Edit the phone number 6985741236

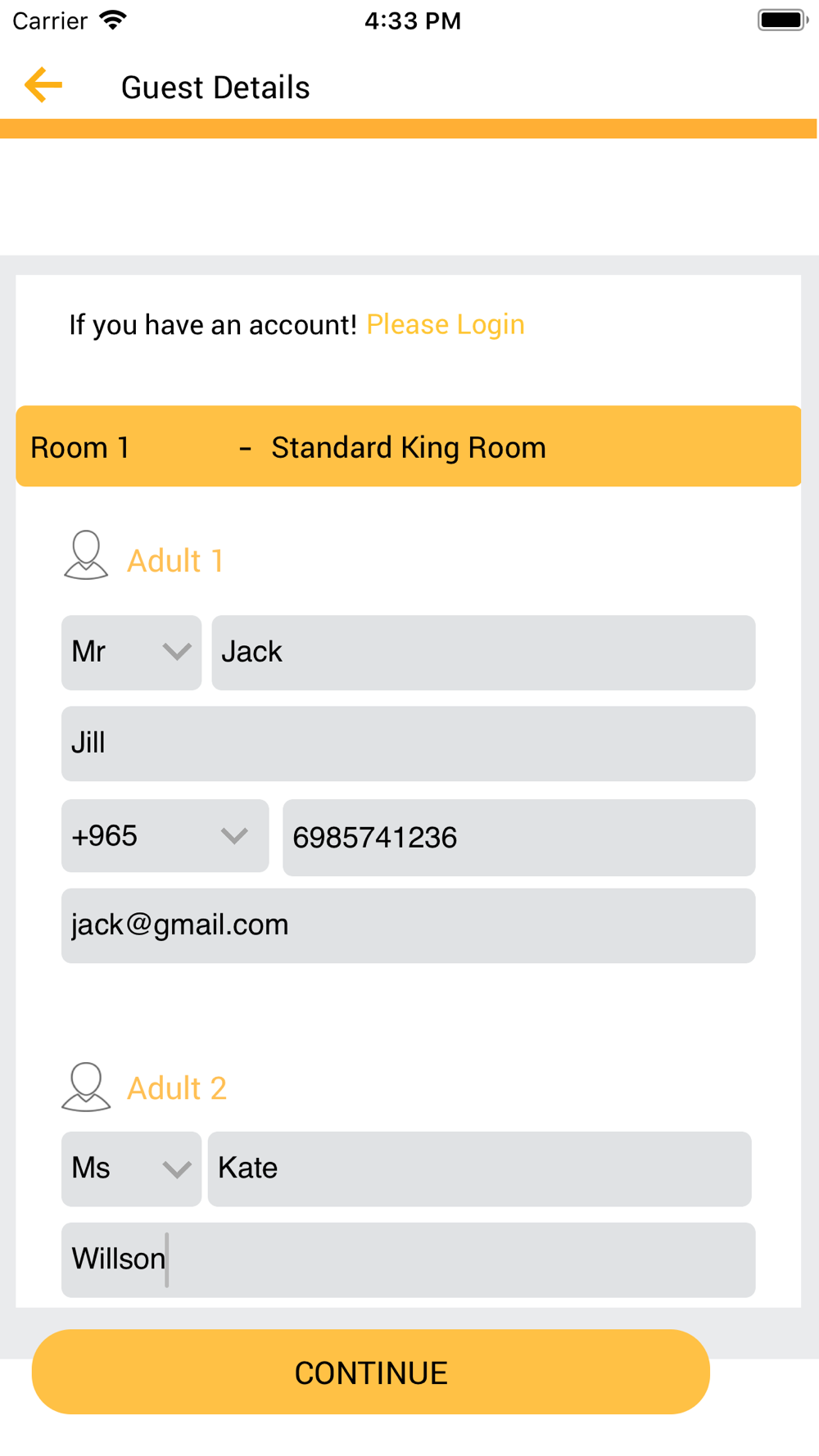pyautogui.click(x=518, y=837)
